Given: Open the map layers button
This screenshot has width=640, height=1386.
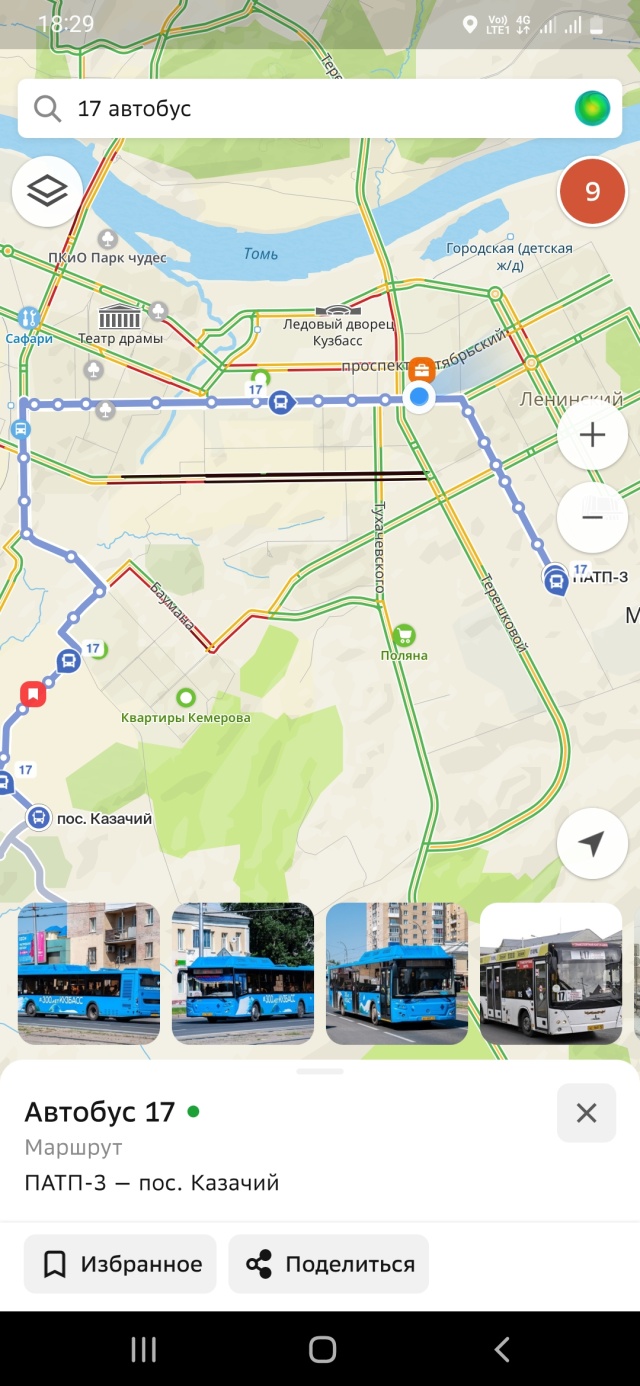Looking at the screenshot, I should click(x=47, y=191).
